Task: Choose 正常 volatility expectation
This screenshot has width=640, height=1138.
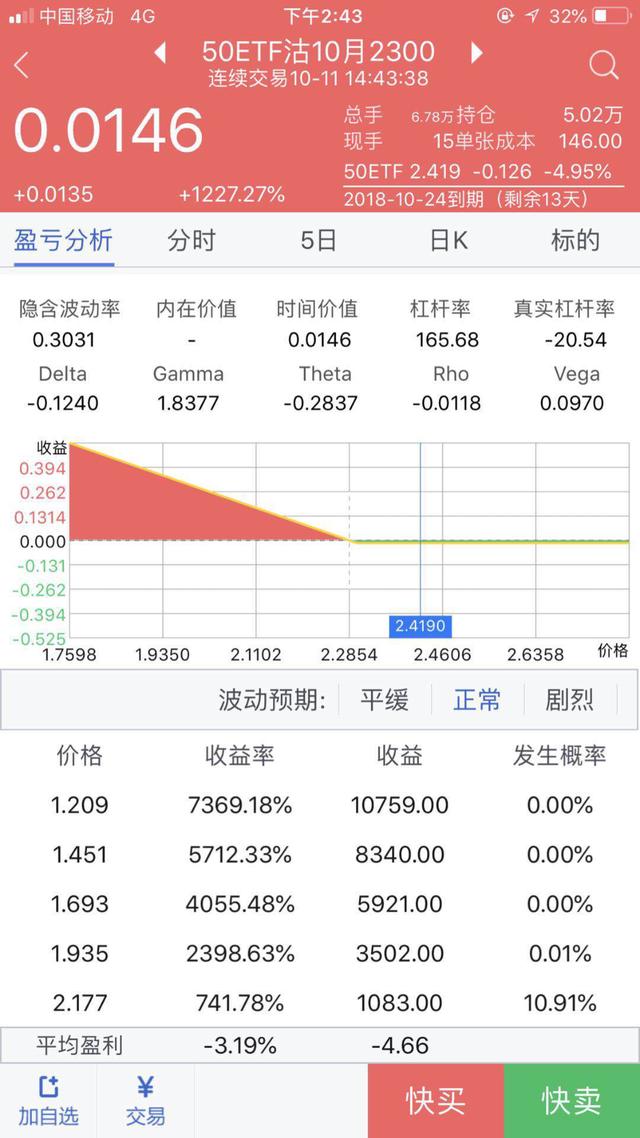Action: [x=477, y=700]
